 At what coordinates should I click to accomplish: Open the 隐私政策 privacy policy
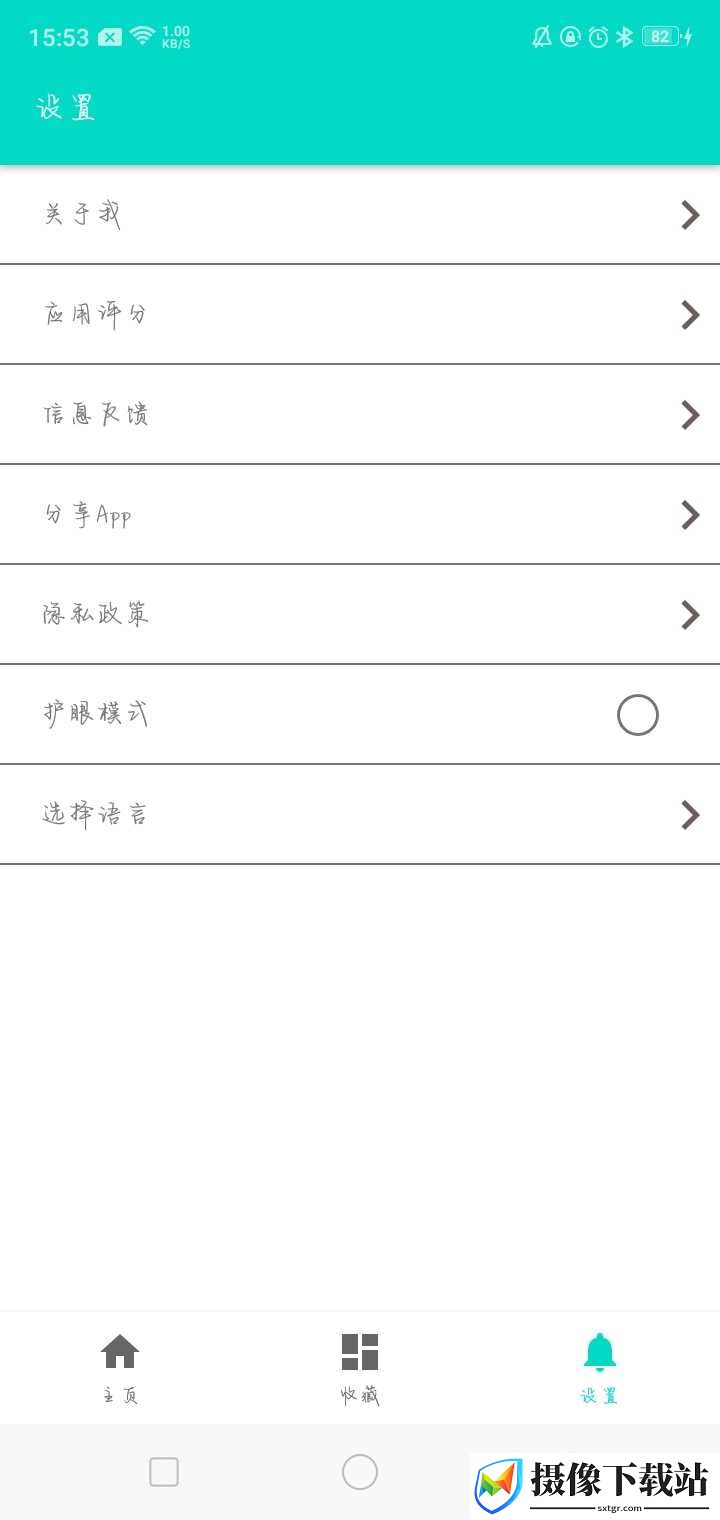click(360, 614)
